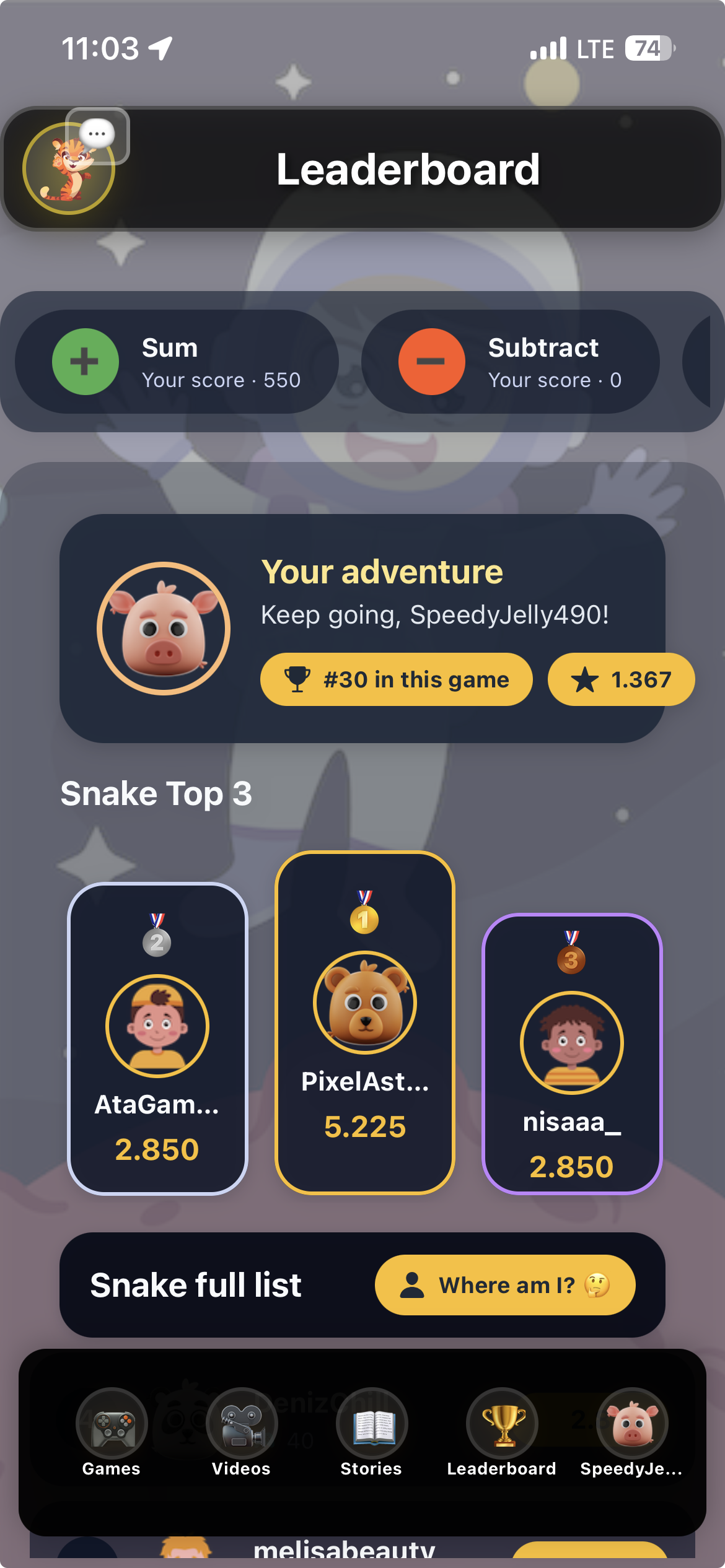Tap the #30 in this game badge

(396, 679)
